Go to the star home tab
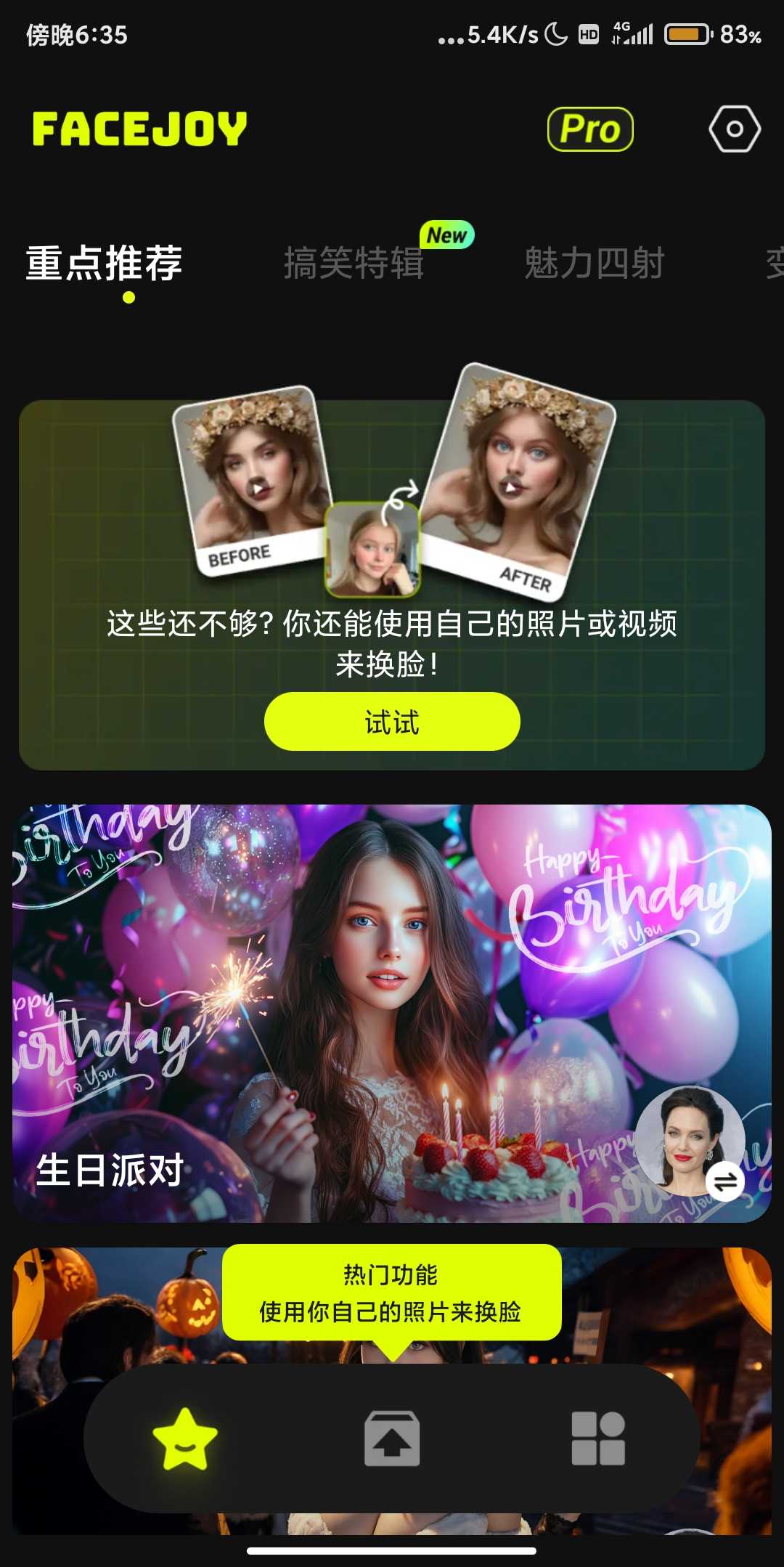The height and width of the screenshot is (1567, 784). click(185, 1439)
